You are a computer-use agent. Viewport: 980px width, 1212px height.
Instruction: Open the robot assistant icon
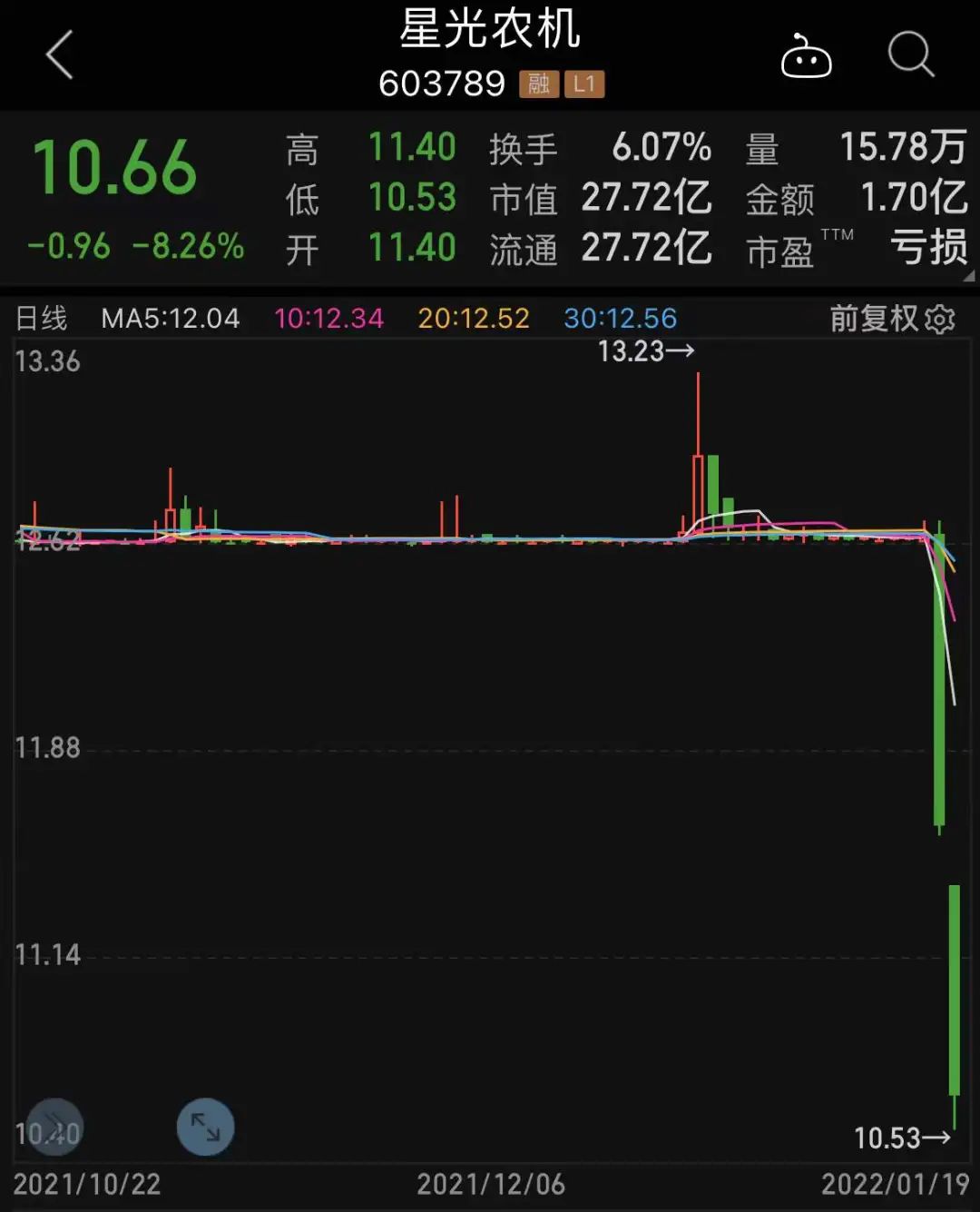click(x=806, y=56)
